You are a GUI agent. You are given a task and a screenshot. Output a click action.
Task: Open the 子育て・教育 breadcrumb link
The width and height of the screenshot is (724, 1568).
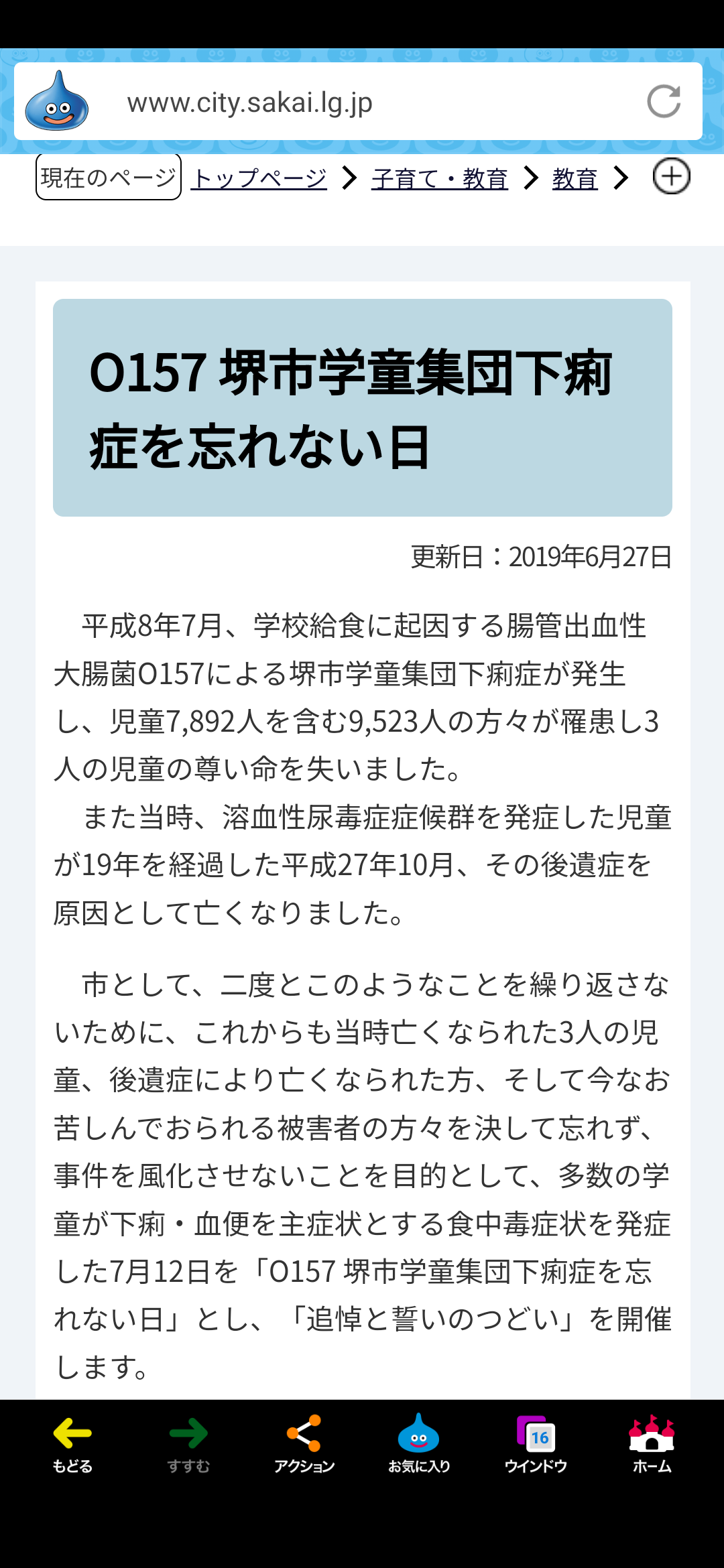tap(440, 178)
